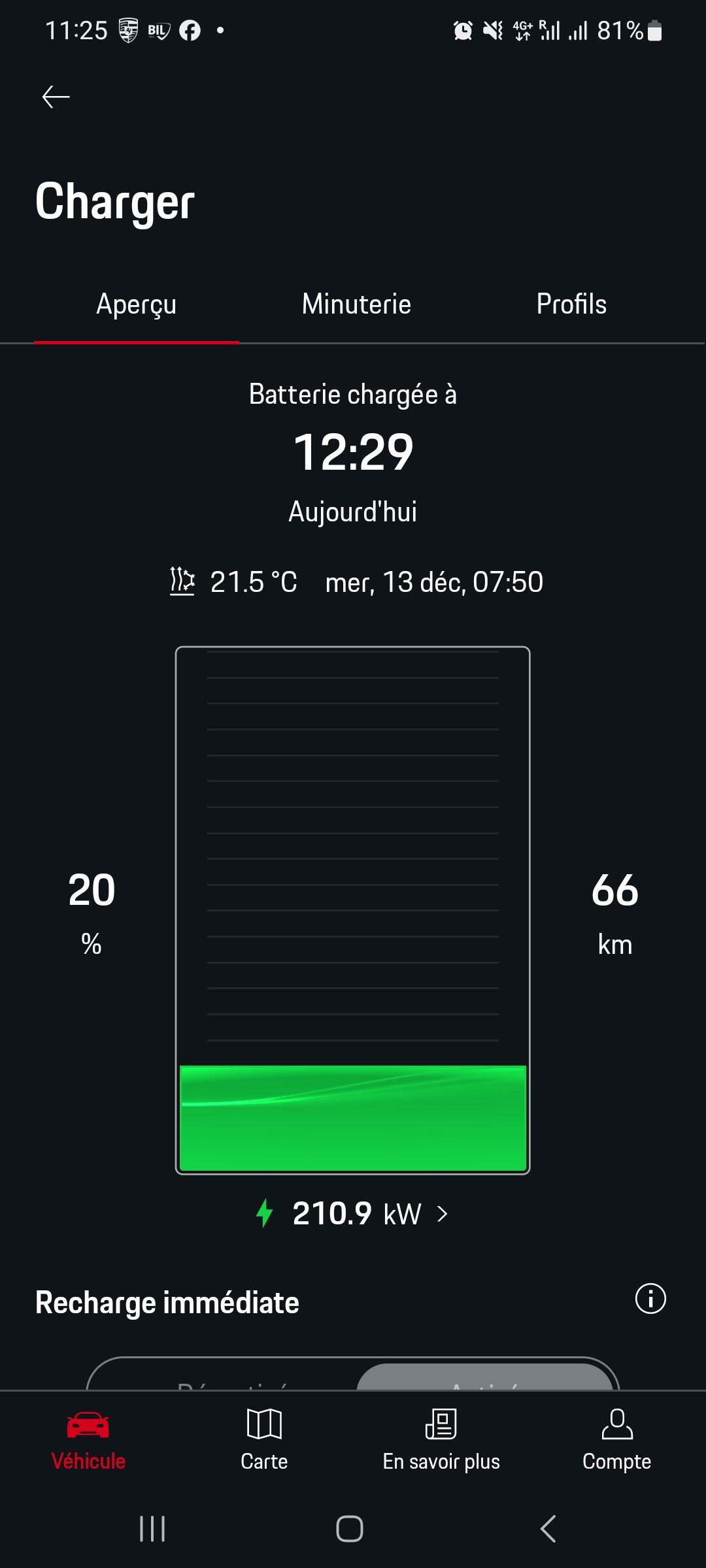Switch to the Minuterie tab
This screenshot has width=706, height=1568.
[x=356, y=304]
